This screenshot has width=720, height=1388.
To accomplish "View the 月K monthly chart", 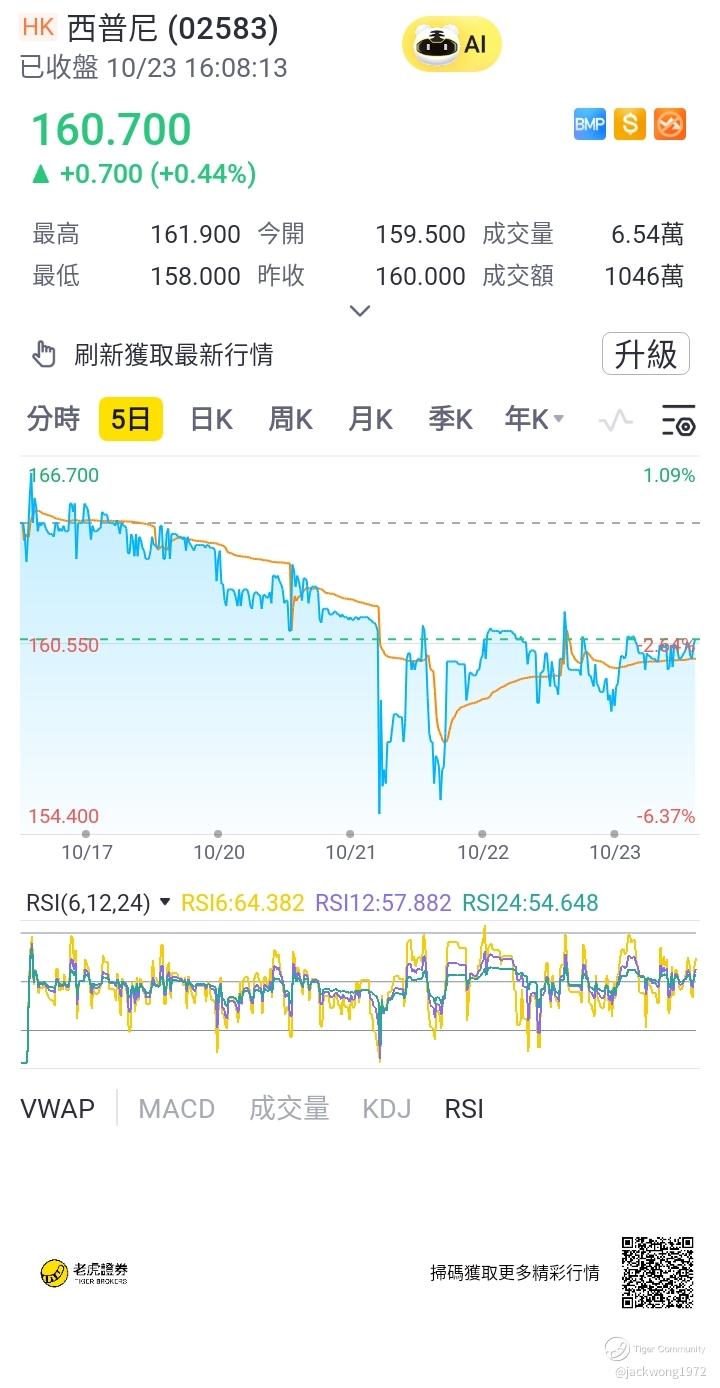I will coord(370,419).
